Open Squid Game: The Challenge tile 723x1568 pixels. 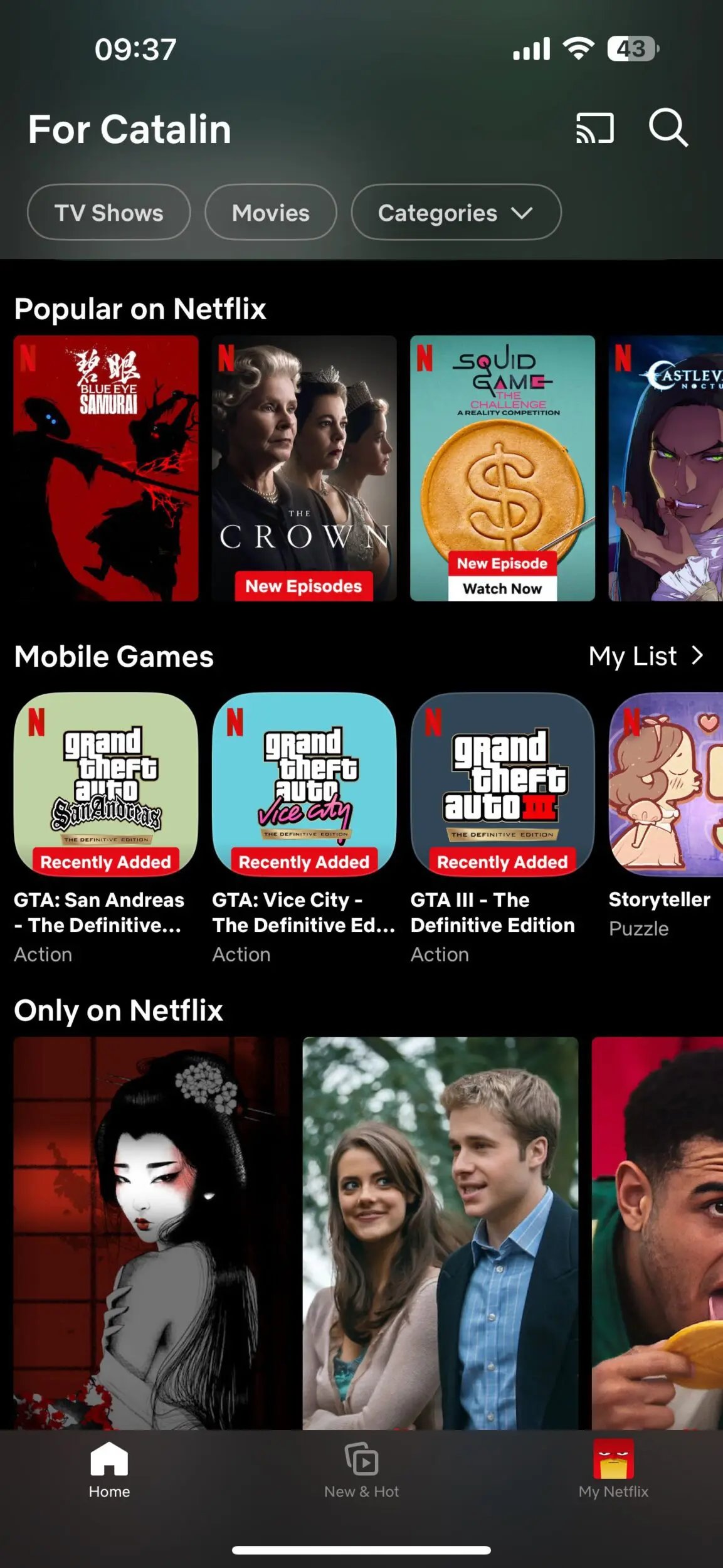click(x=502, y=468)
